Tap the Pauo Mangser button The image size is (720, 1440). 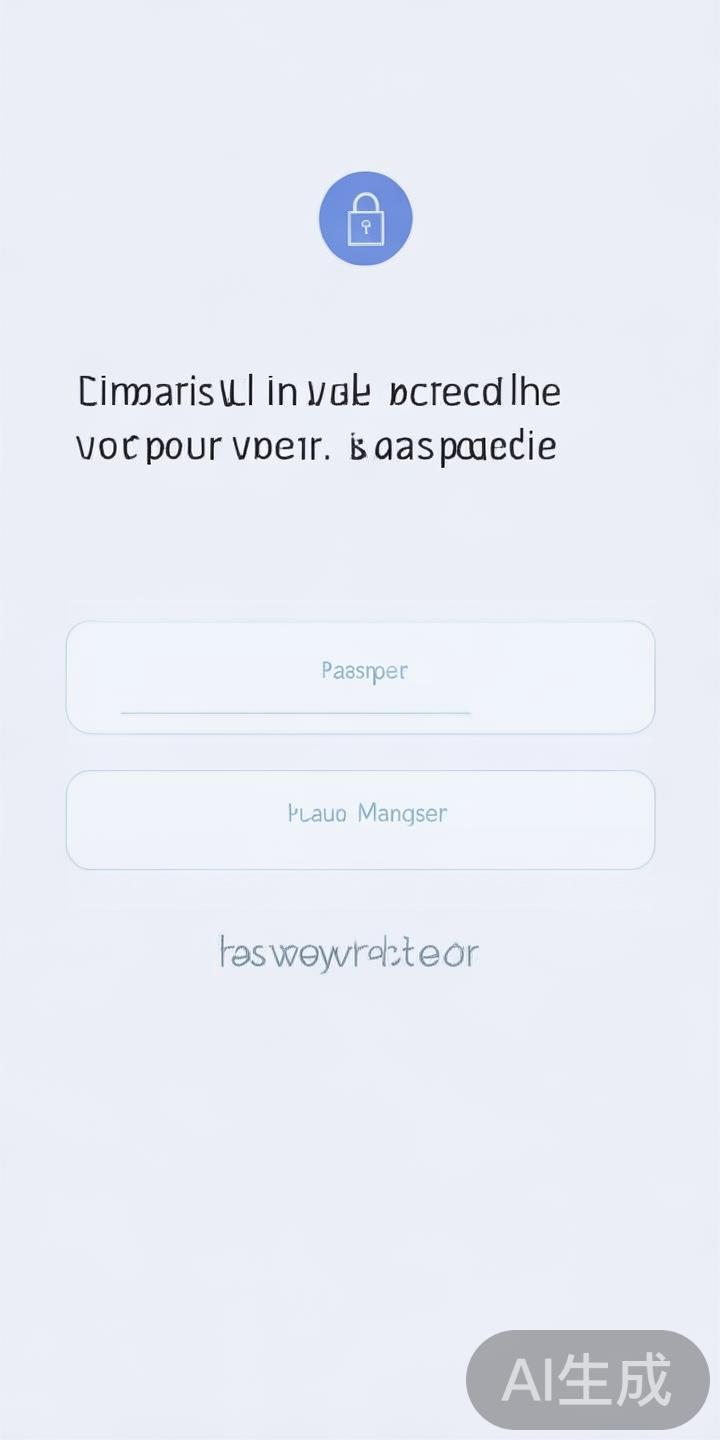360,819
